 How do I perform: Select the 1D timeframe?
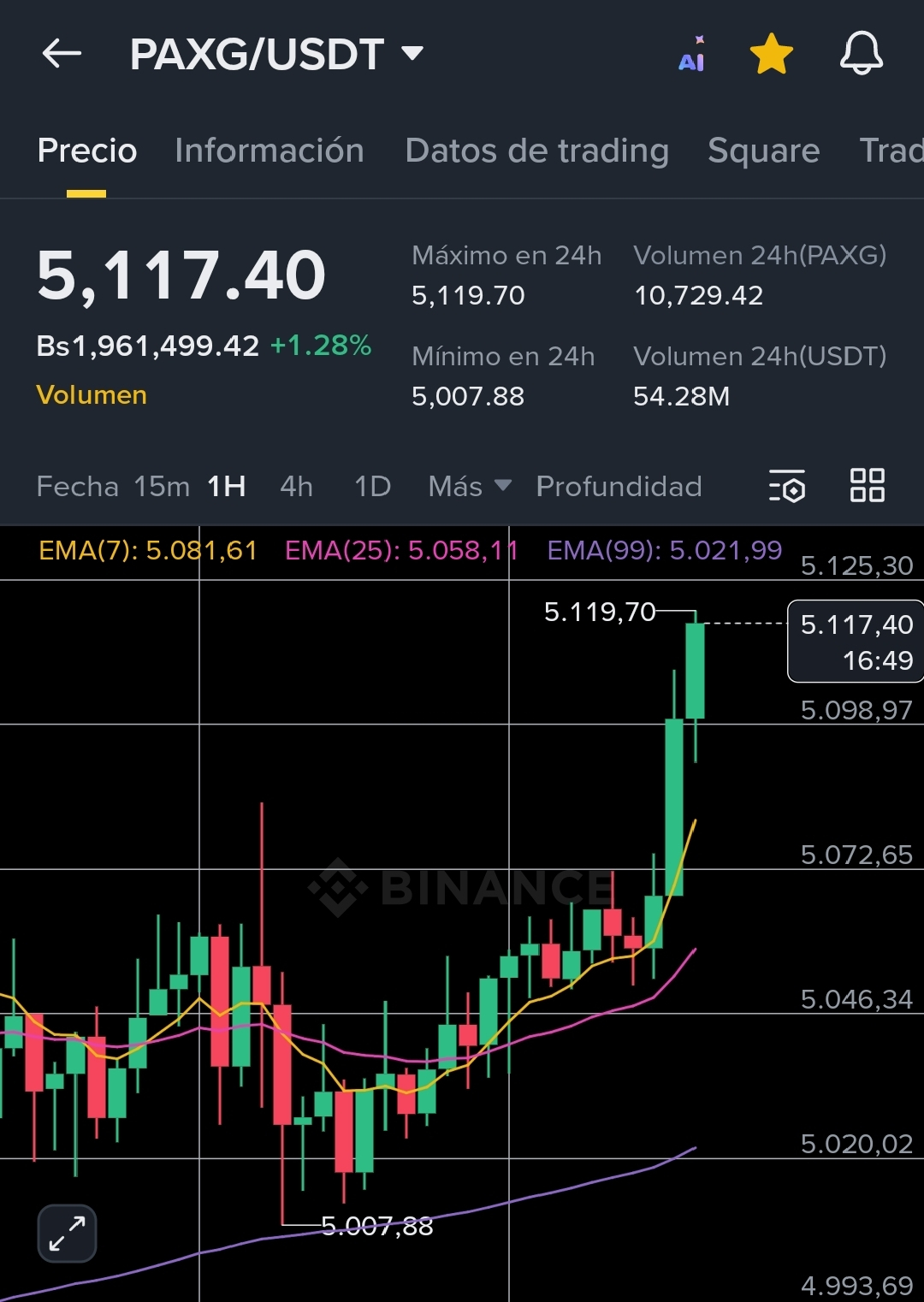tap(372, 487)
